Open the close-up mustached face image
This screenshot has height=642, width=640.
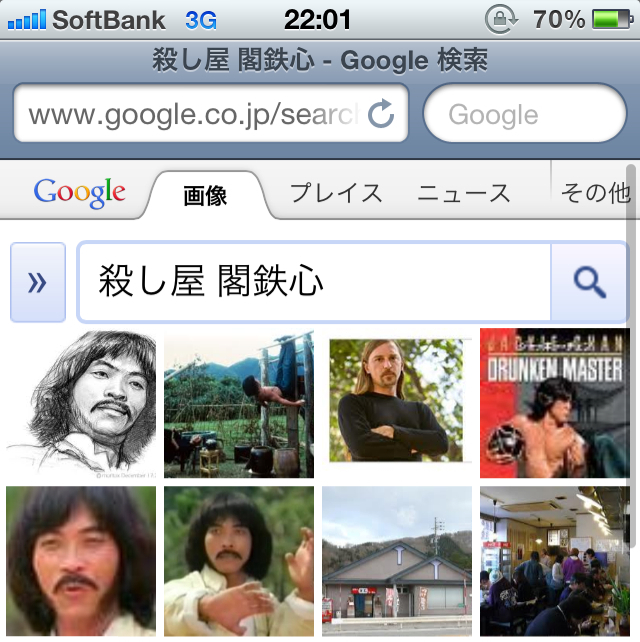click(81, 562)
